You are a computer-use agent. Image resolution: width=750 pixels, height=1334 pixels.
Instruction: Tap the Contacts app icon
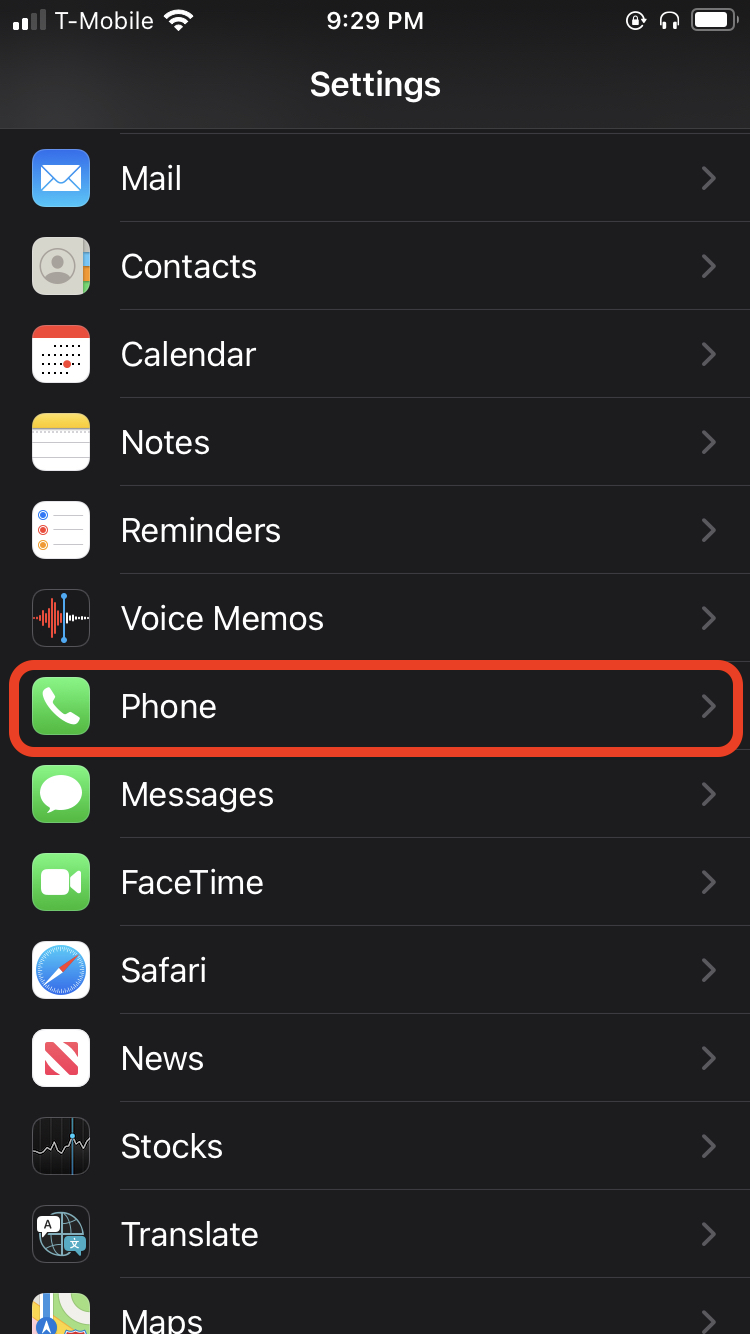click(x=60, y=266)
